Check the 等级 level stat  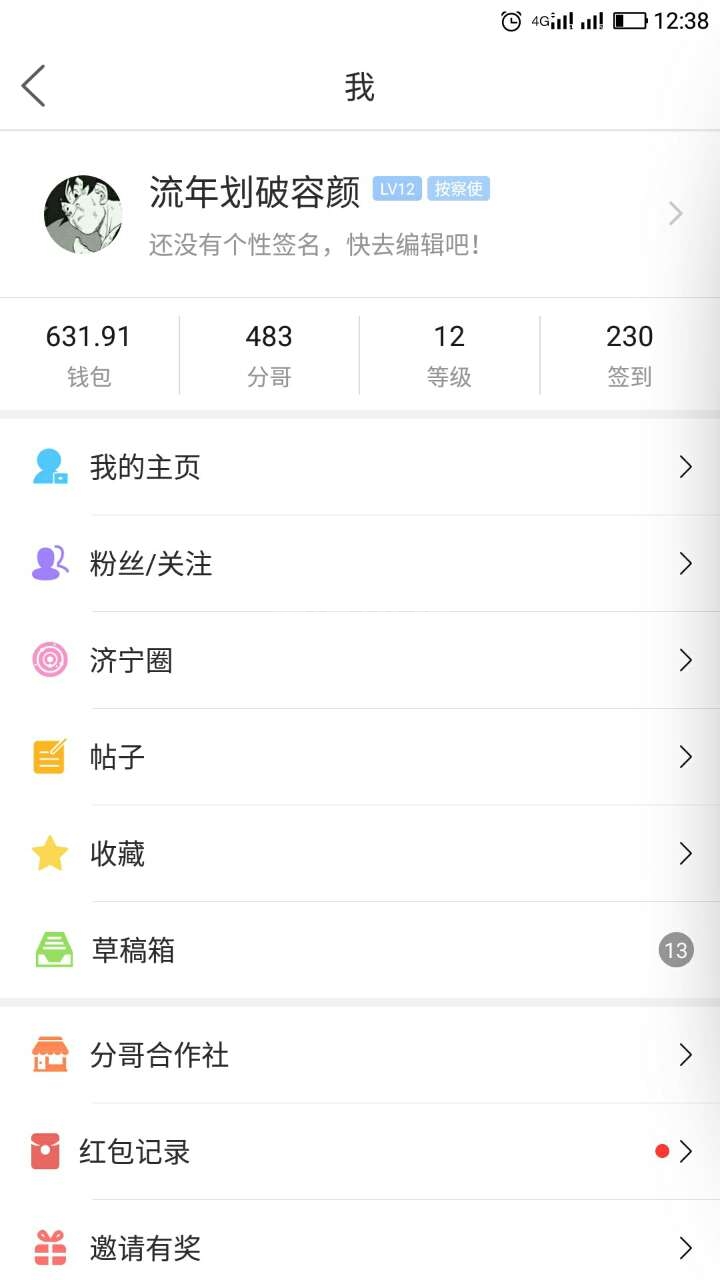click(449, 355)
